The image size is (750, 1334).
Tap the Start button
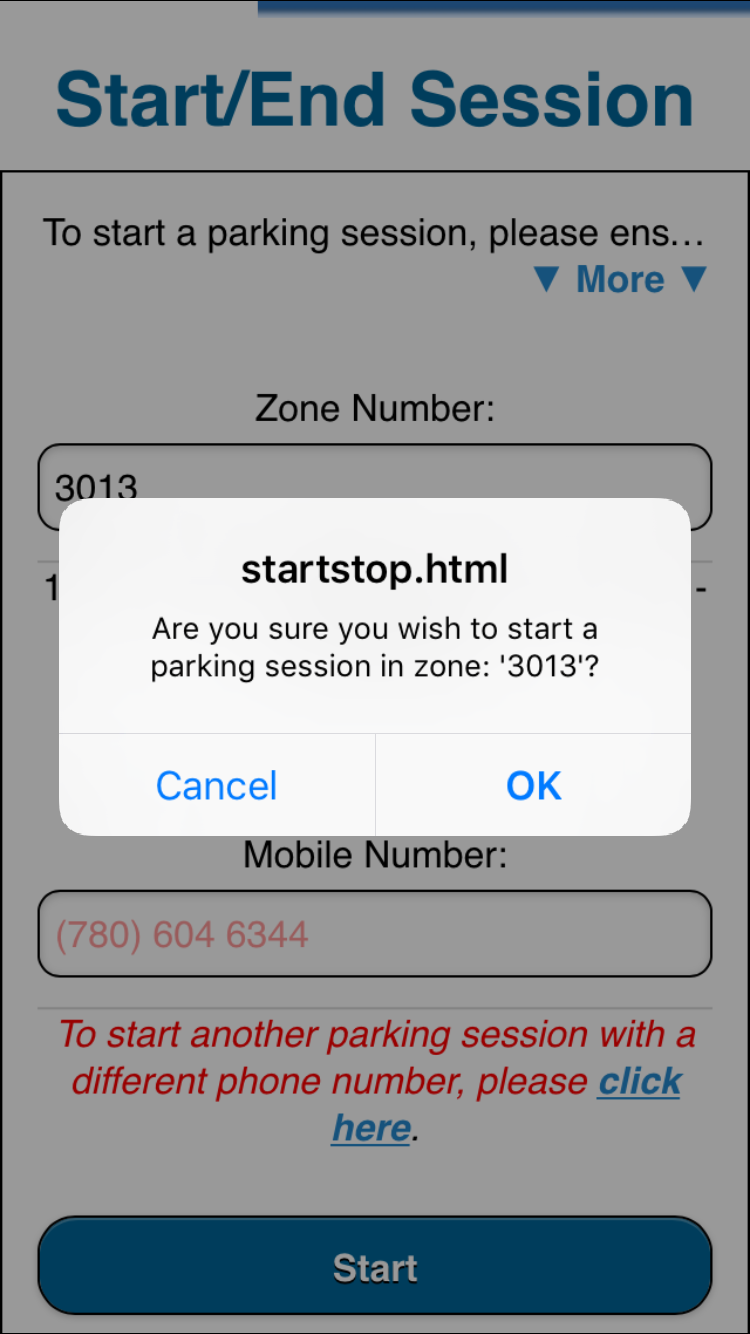click(375, 1266)
